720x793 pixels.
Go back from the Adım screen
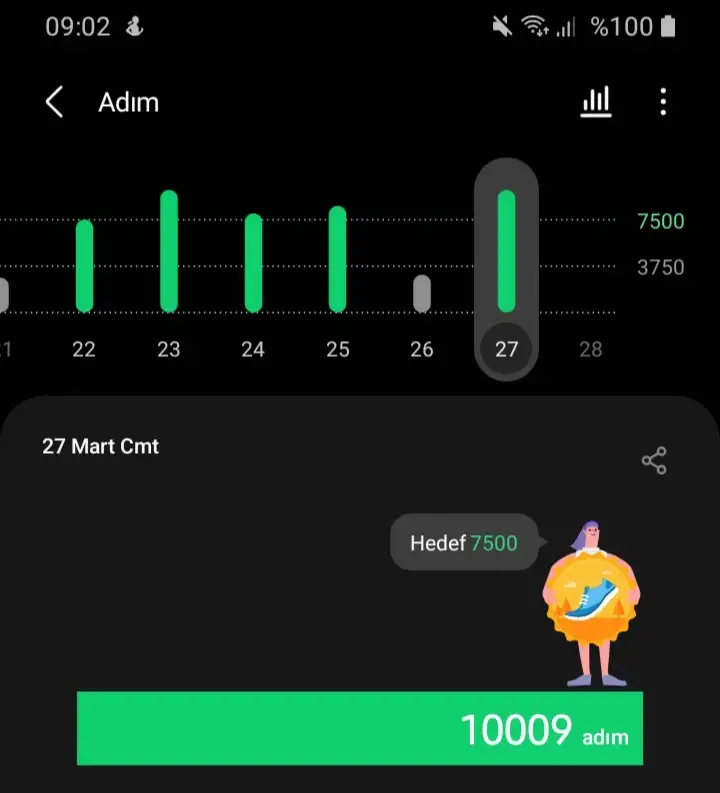point(55,102)
